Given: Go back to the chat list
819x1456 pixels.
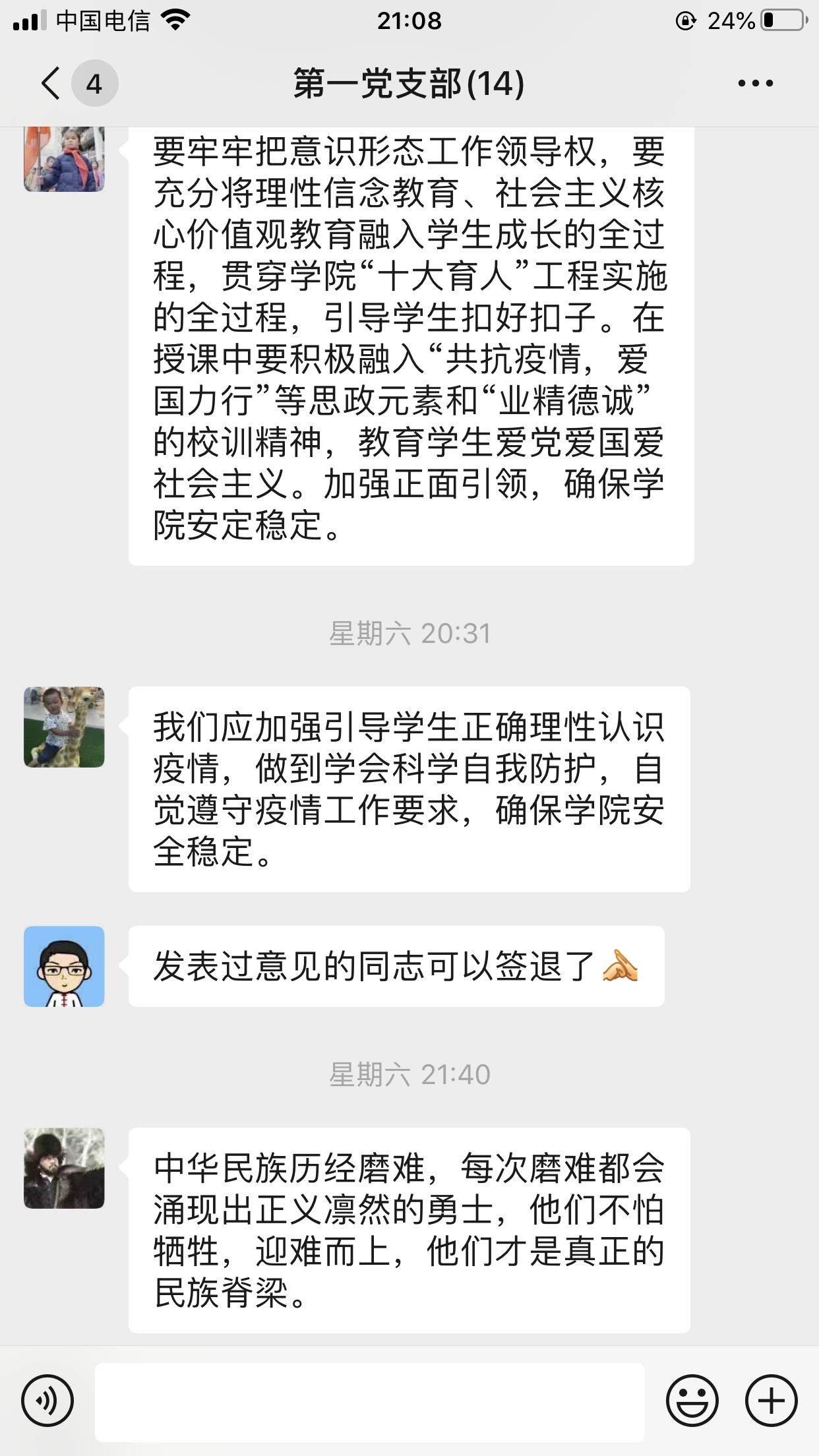Looking at the screenshot, I should point(51,84).
